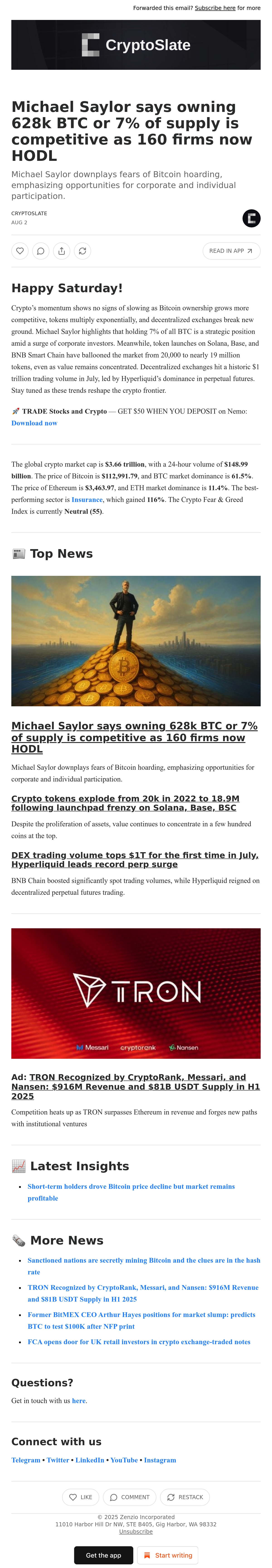
Task: Tap the COMMENT button at the bottom
Action: [x=130, y=1497]
